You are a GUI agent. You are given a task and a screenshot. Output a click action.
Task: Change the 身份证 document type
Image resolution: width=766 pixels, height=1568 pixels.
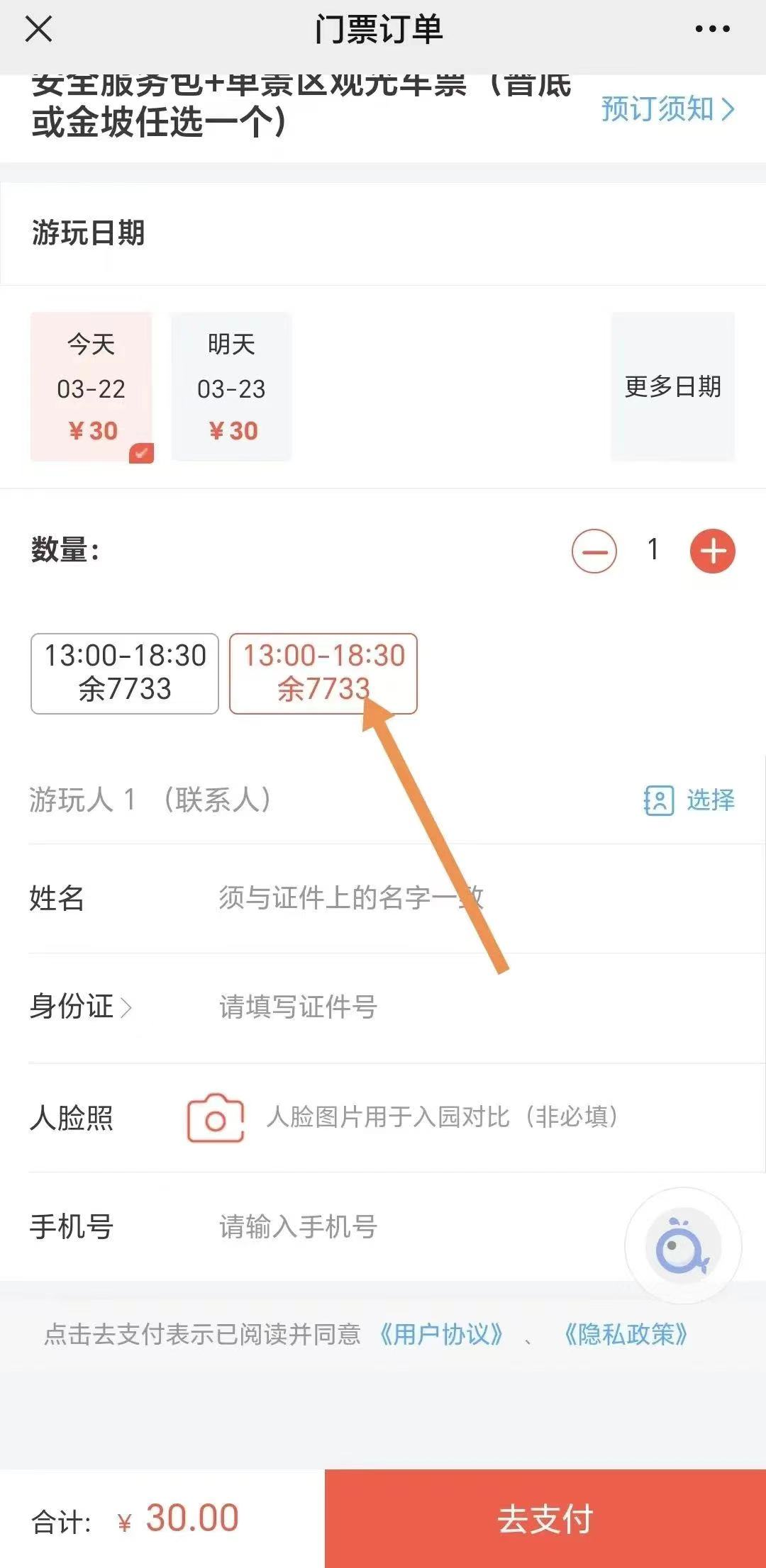(x=81, y=1007)
